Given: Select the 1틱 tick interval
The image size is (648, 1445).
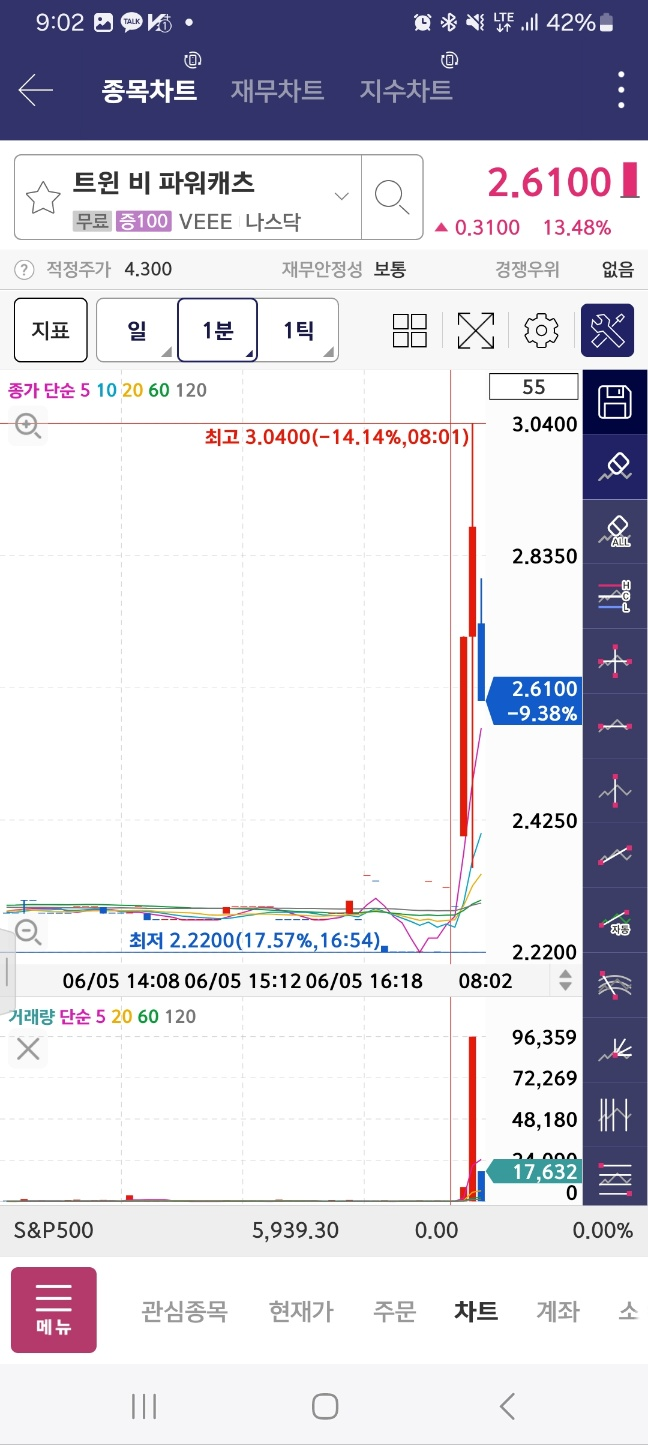Looking at the screenshot, I should coord(298,330).
